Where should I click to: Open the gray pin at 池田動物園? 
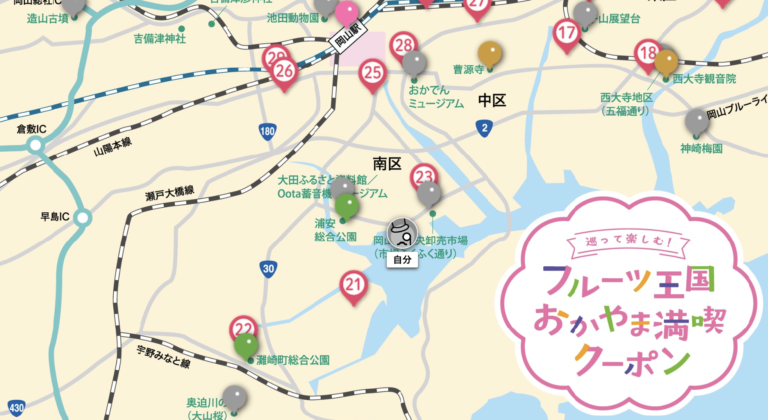tap(325, 4)
